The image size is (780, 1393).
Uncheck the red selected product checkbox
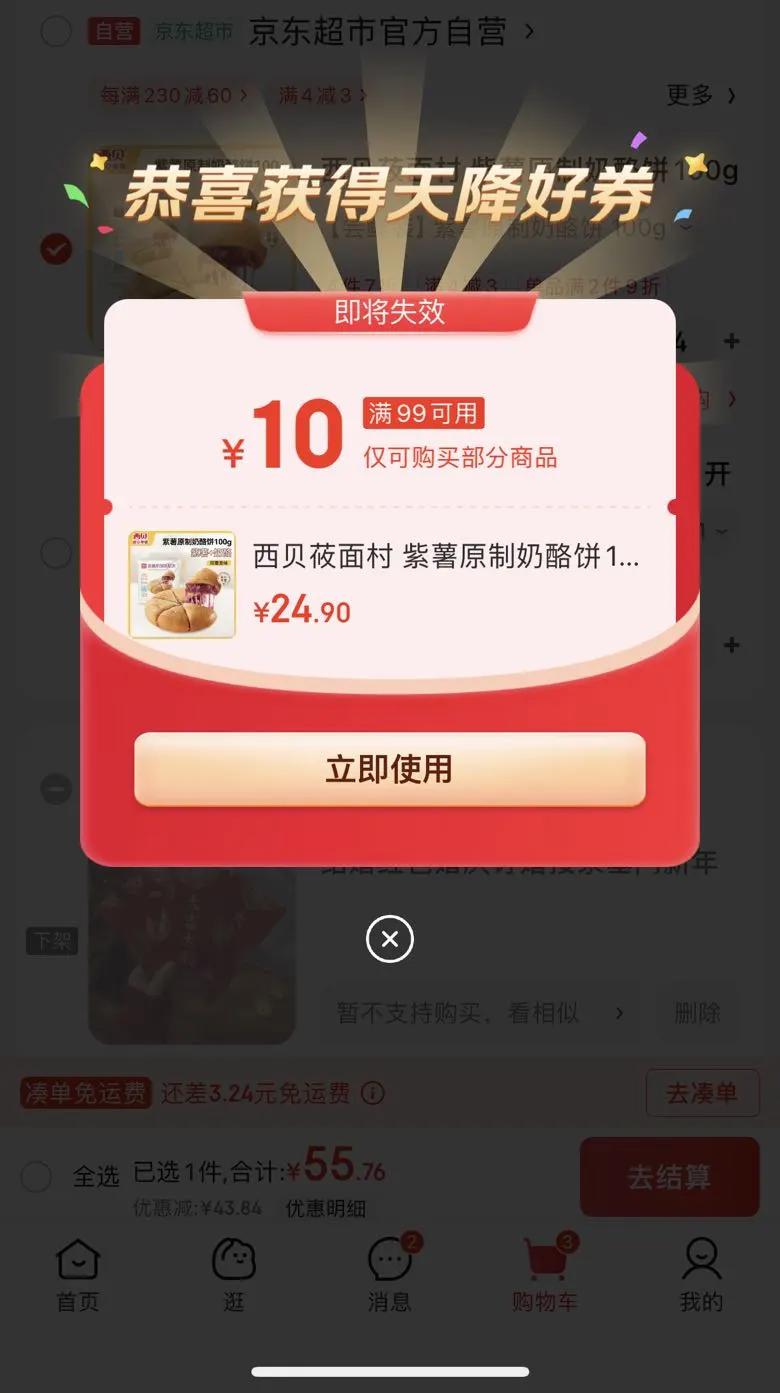pyautogui.click(x=55, y=250)
